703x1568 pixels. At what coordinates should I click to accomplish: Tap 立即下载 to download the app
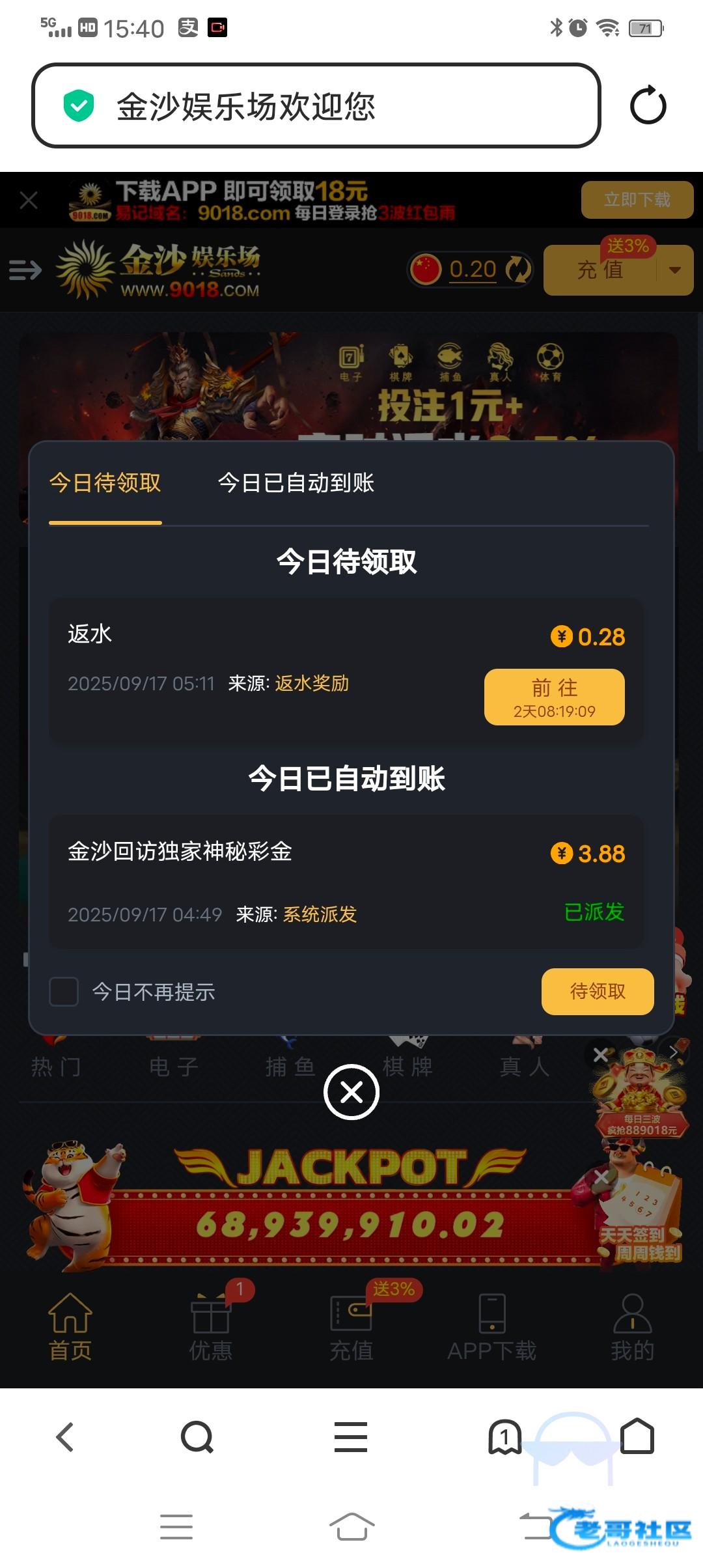tap(637, 199)
